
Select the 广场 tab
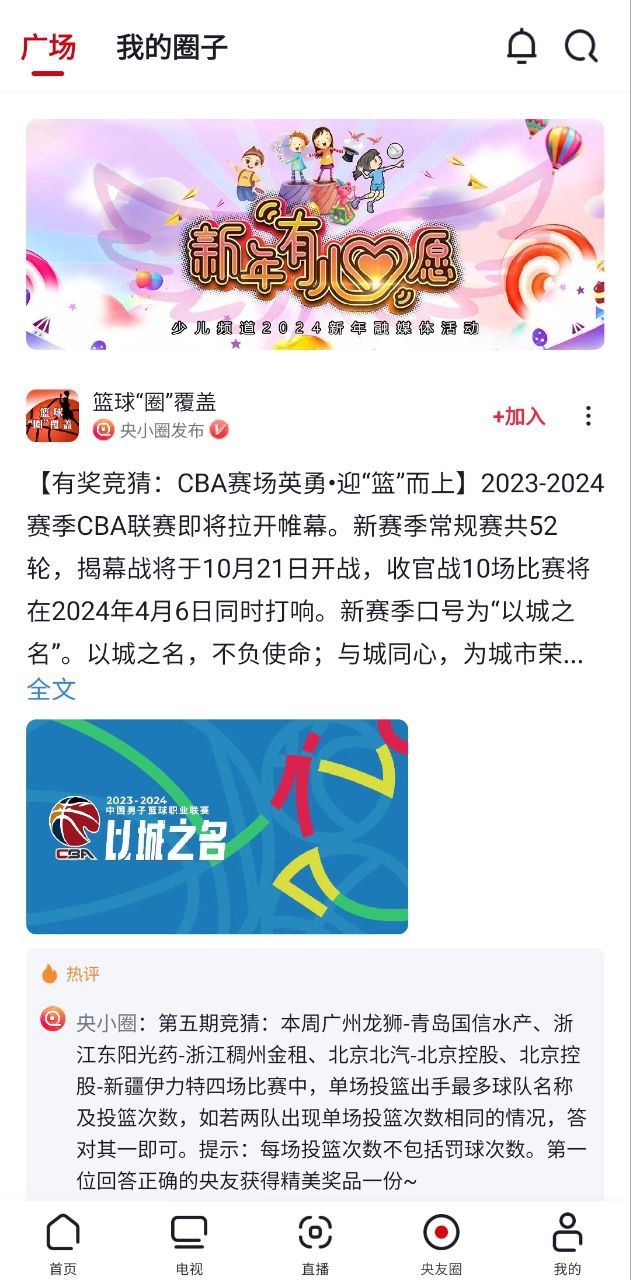tap(48, 47)
